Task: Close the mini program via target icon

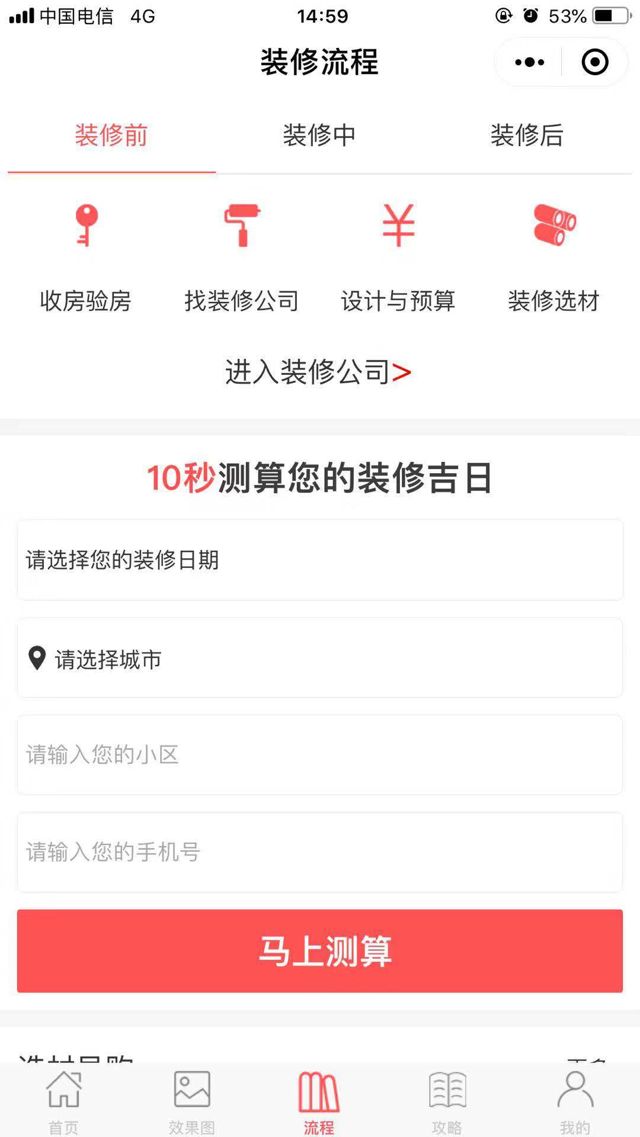Action: click(595, 63)
